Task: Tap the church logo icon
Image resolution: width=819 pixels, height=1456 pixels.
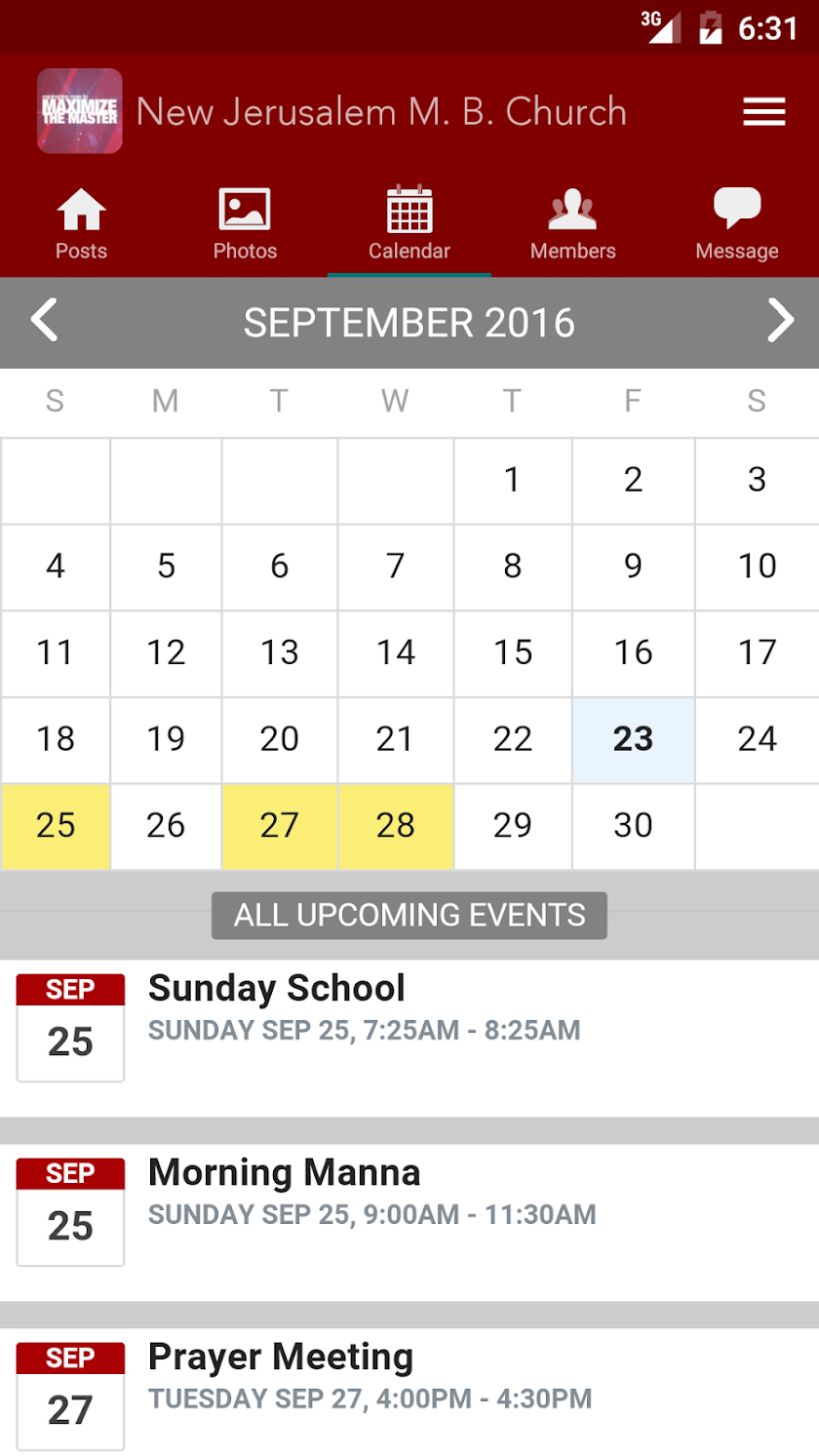Action: tap(80, 111)
